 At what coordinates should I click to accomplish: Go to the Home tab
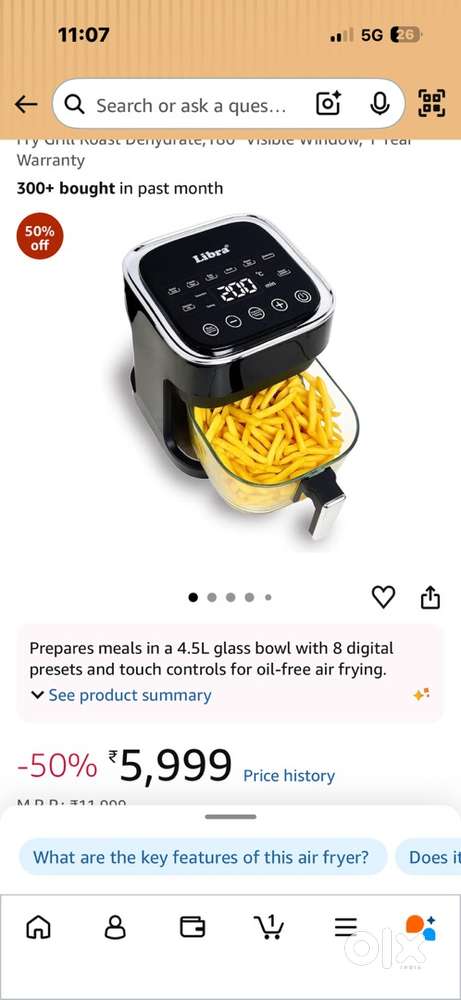click(x=38, y=927)
